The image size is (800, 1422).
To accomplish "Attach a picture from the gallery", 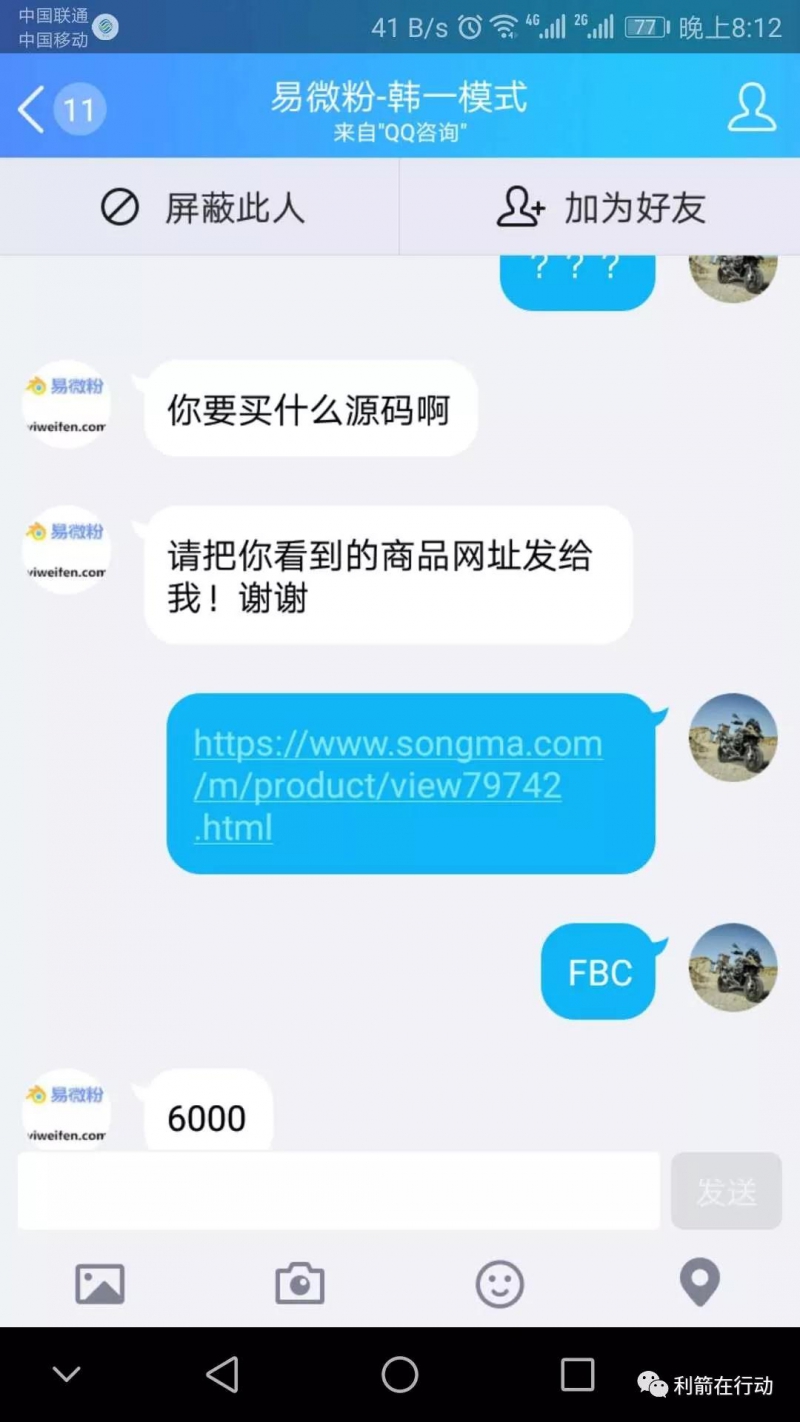I will (x=100, y=1283).
